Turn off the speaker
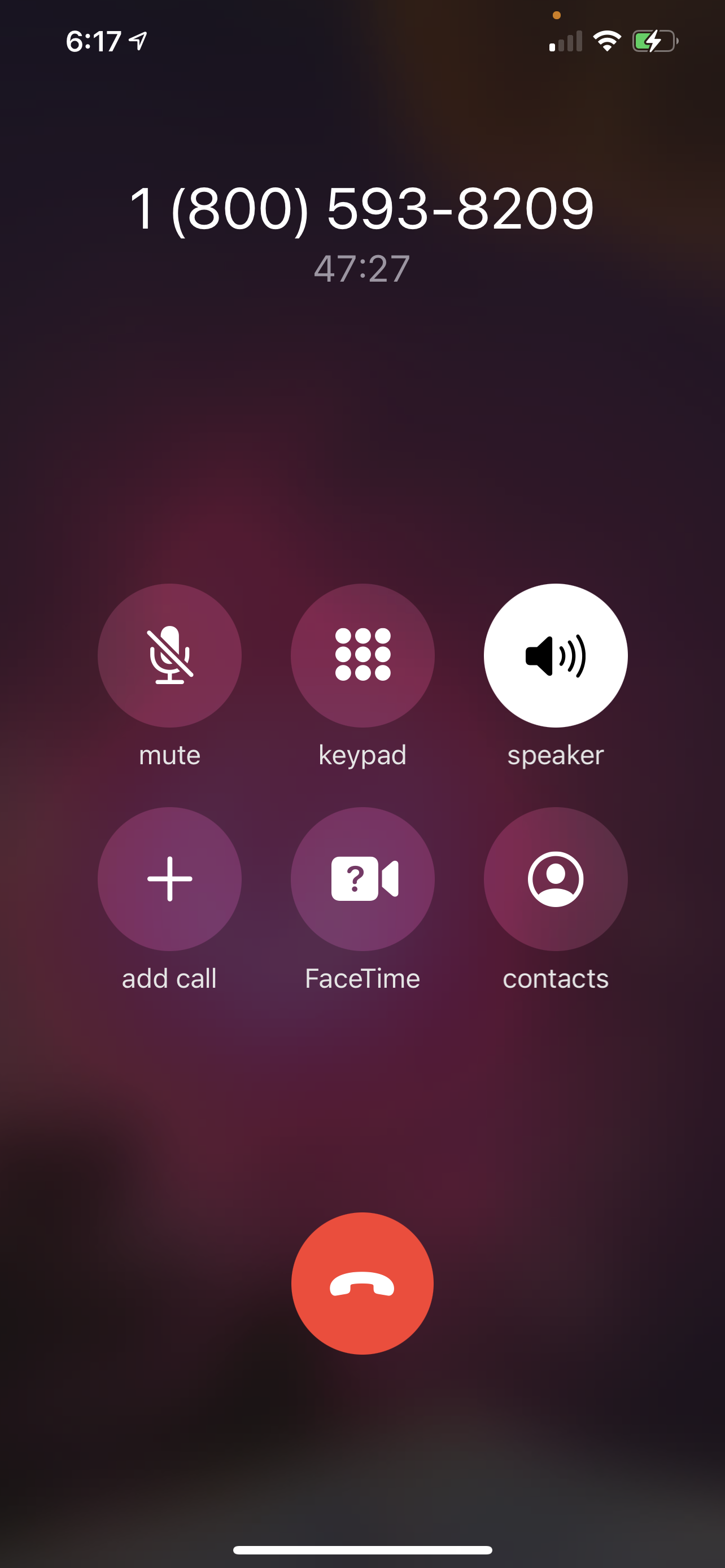This screenshot has width=725, height=1568. [555, 655]
